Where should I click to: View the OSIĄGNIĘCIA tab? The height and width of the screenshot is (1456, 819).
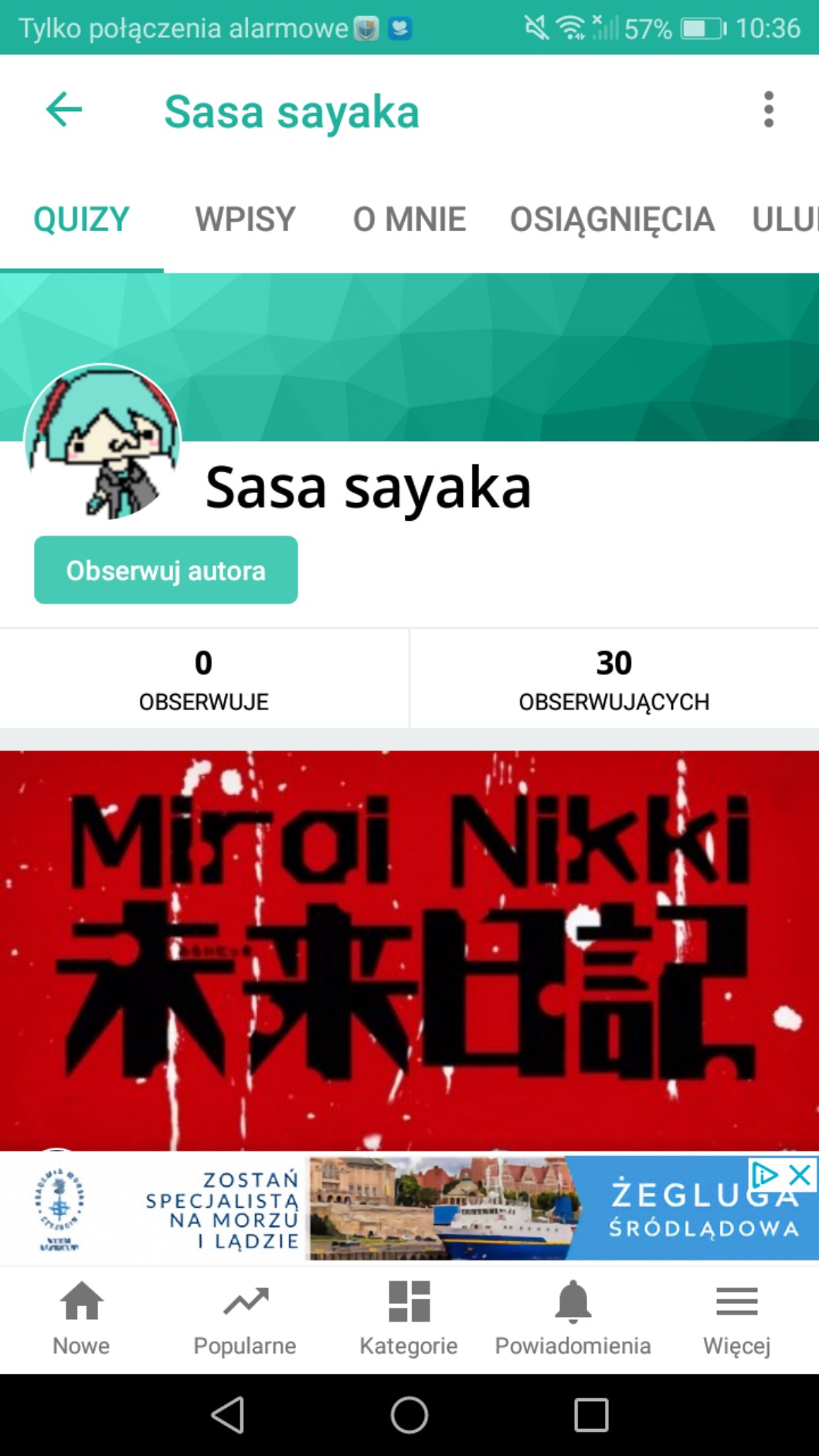(611, 219)
